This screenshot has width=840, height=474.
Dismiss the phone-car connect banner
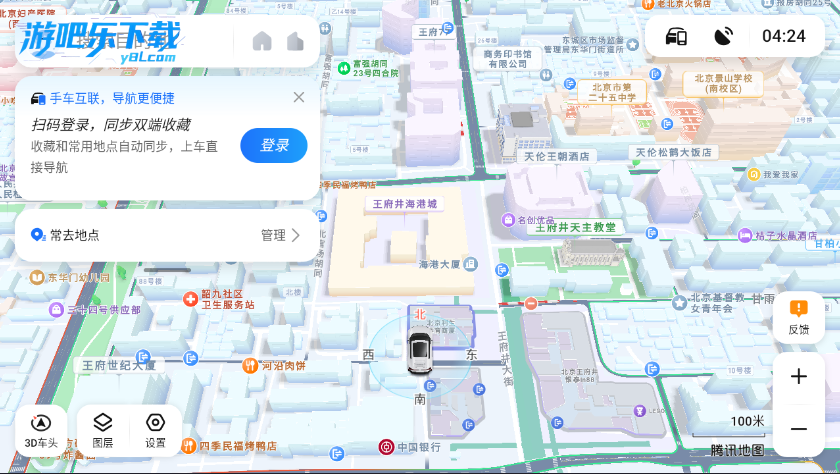point(298,97)
